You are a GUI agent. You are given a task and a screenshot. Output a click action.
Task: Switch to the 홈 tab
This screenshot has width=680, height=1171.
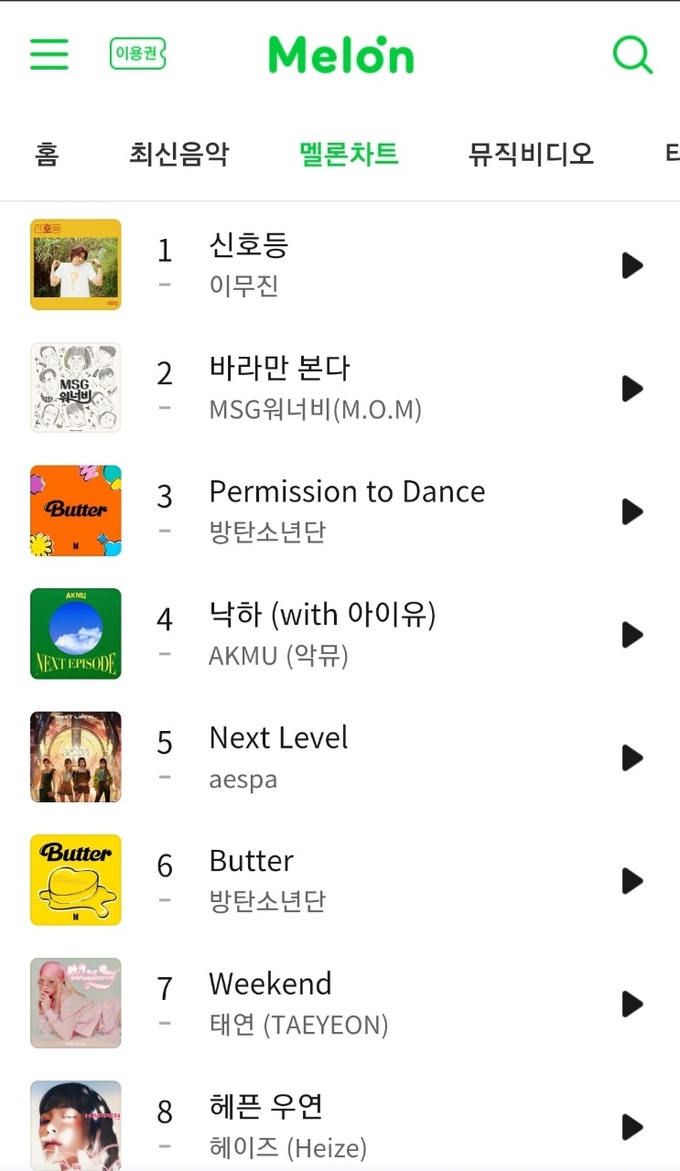coord(46,154)
